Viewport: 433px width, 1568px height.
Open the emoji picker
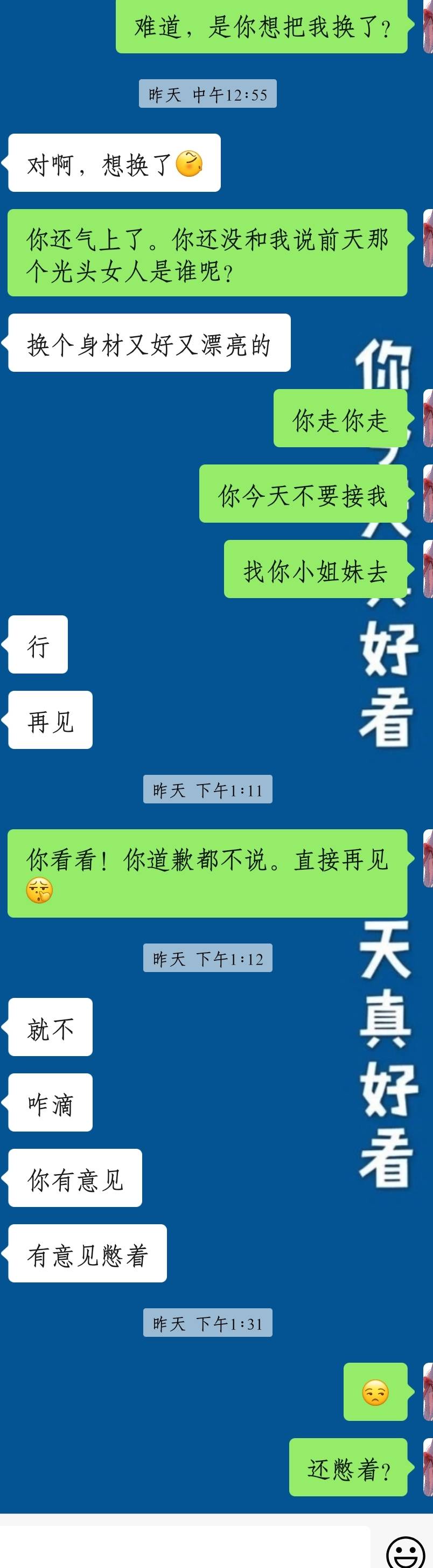click(406, 1550)
